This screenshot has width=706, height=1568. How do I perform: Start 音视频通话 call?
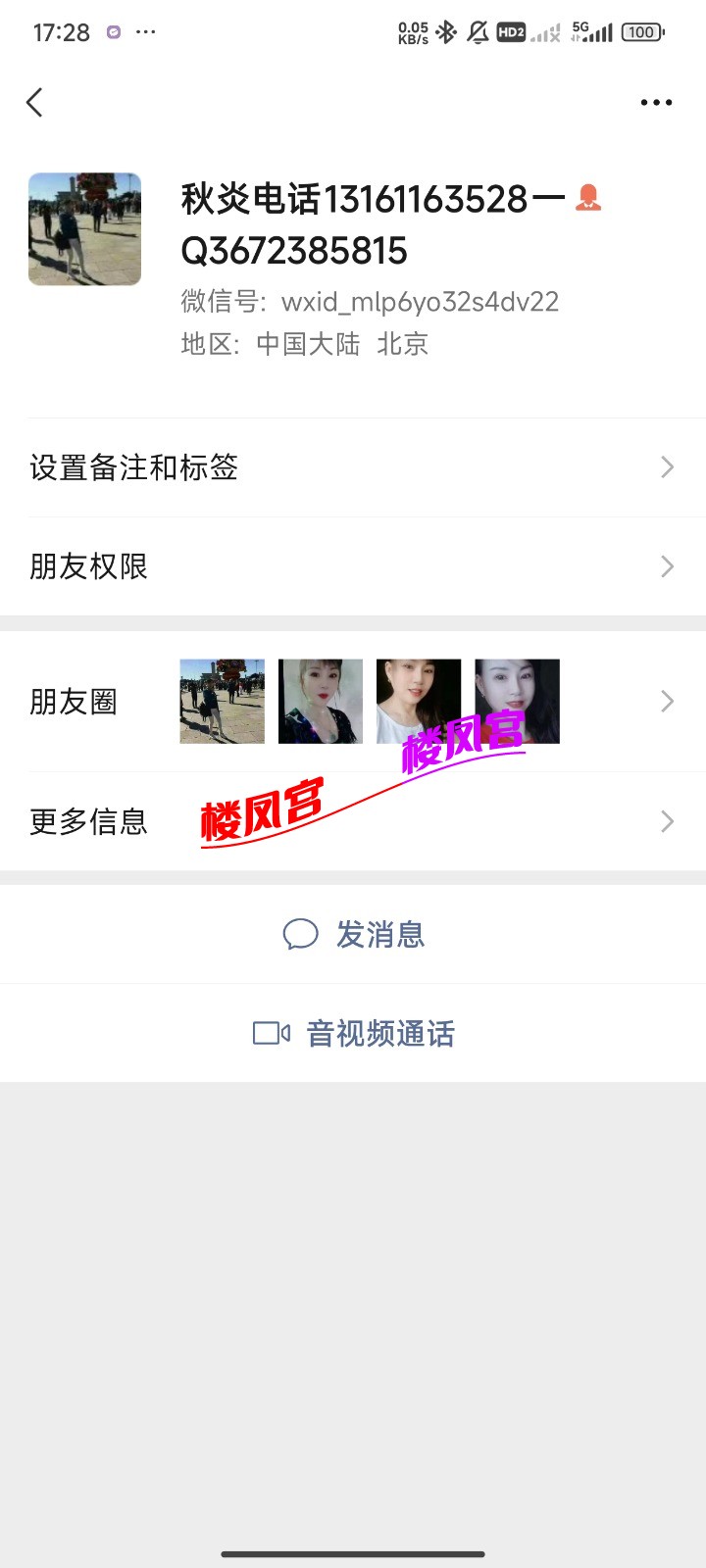[354, 1033]
